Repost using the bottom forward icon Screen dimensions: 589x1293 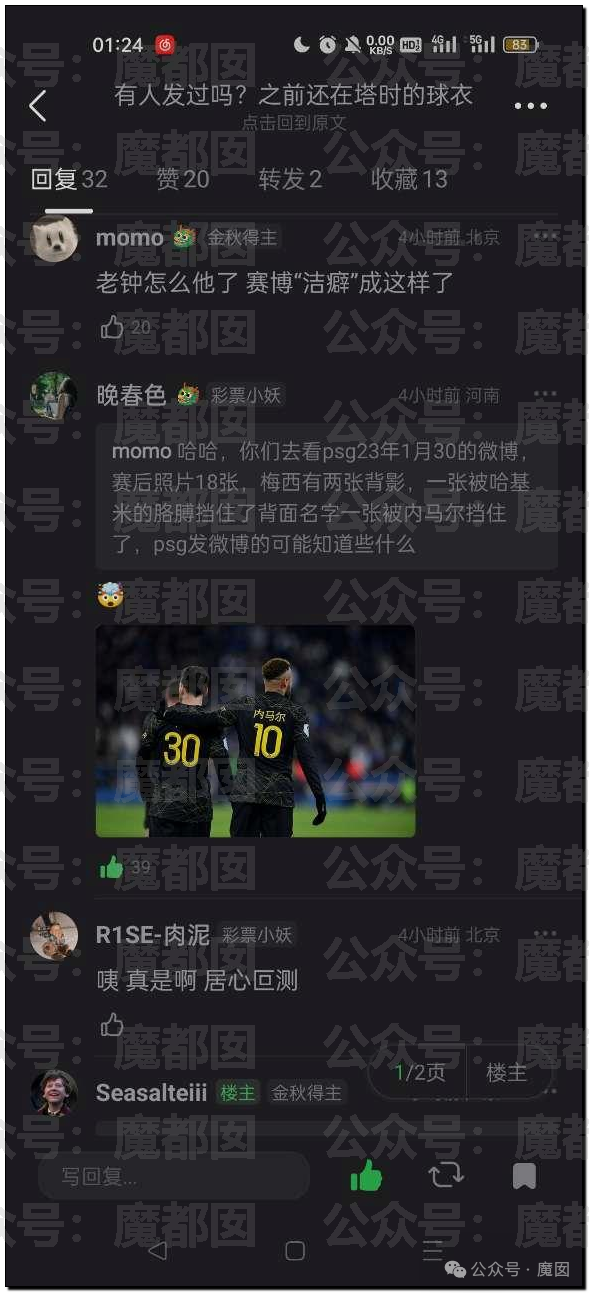click(x=446, y=1176)
